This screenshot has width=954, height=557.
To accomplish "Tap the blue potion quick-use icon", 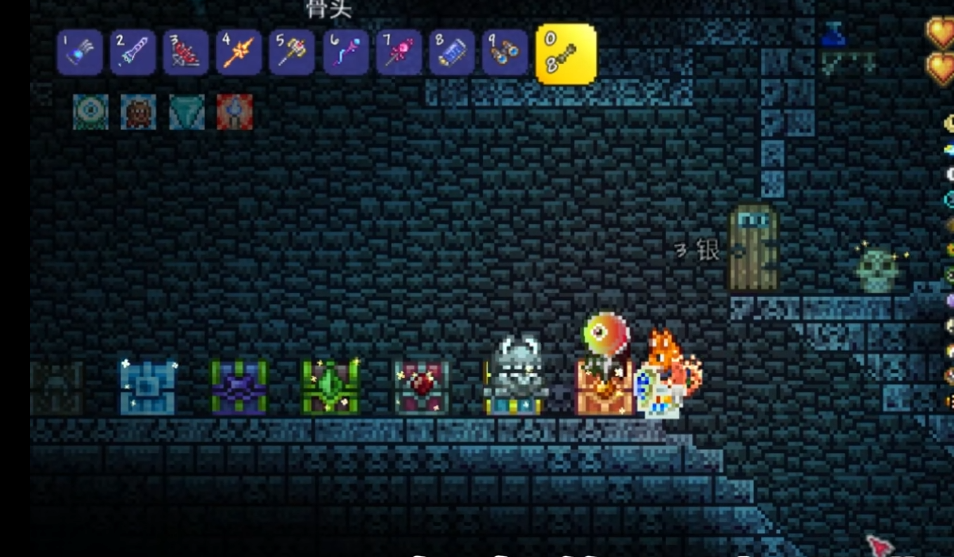I will [834, 35].
